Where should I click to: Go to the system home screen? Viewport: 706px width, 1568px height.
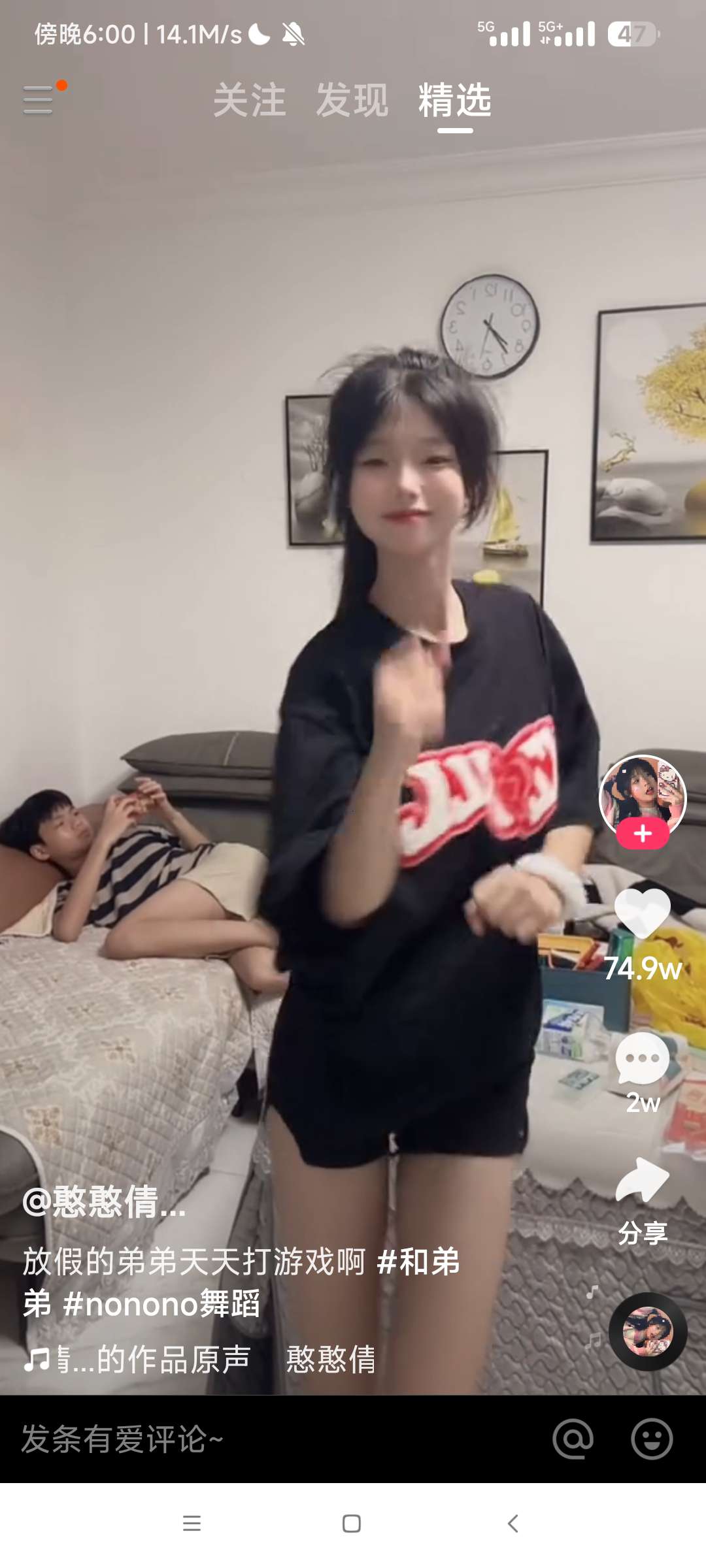coord(352,1524)
